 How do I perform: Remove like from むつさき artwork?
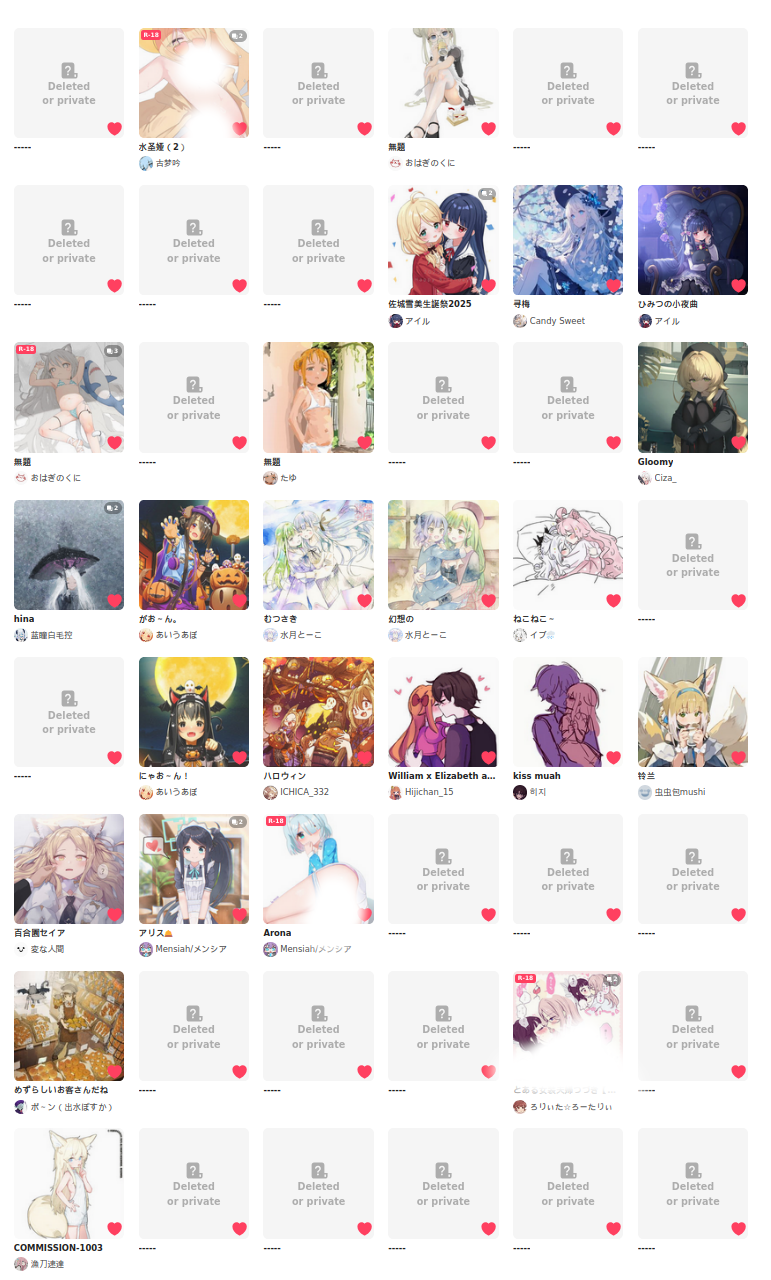[x=364, y=600]
